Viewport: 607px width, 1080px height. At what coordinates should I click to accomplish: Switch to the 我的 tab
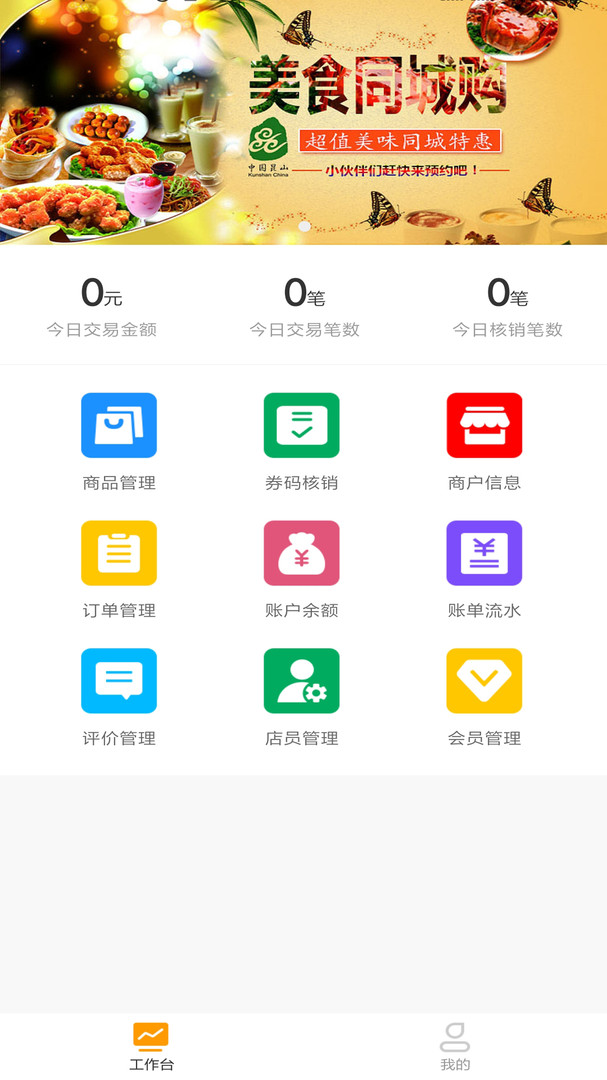pyautogui.click(x=455, y=1046)
